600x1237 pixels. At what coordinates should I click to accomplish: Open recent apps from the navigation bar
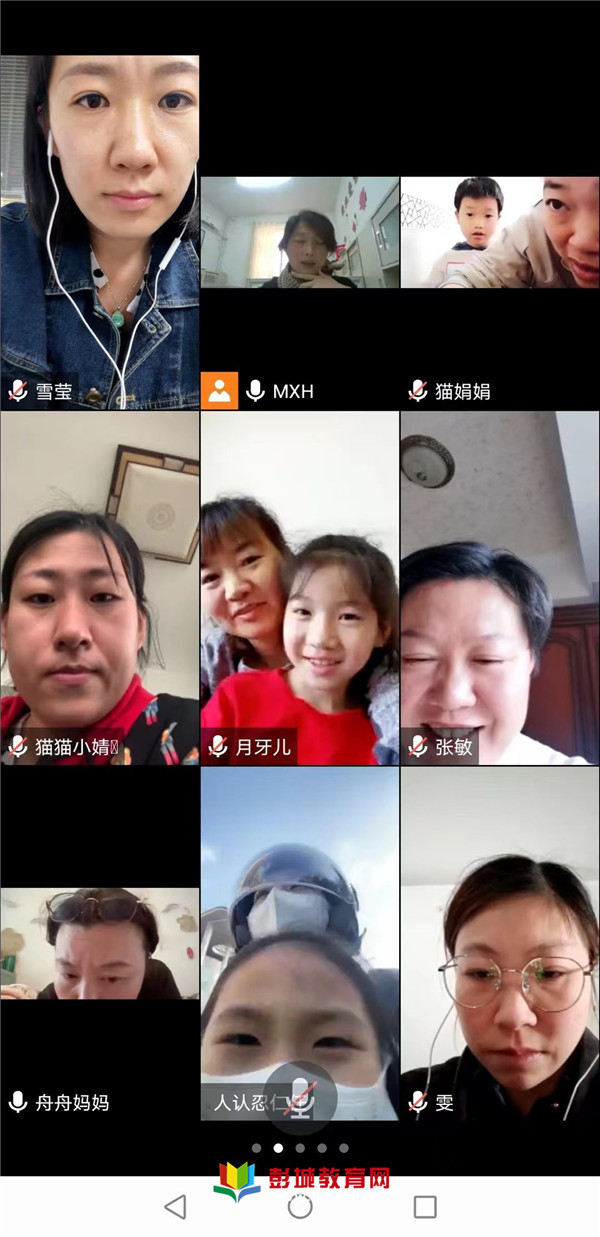[425, 1206]
